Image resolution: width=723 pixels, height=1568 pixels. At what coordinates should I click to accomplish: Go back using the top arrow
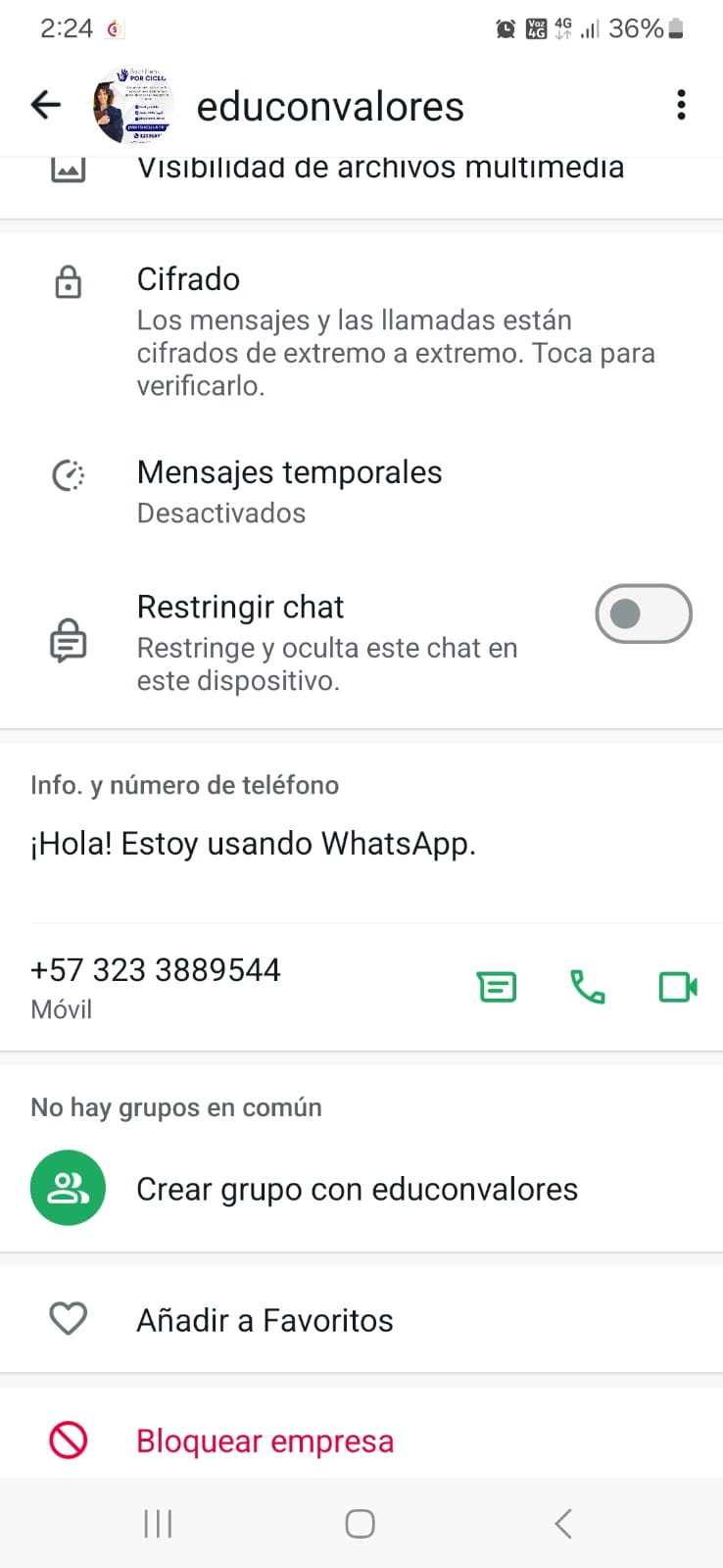46,105
